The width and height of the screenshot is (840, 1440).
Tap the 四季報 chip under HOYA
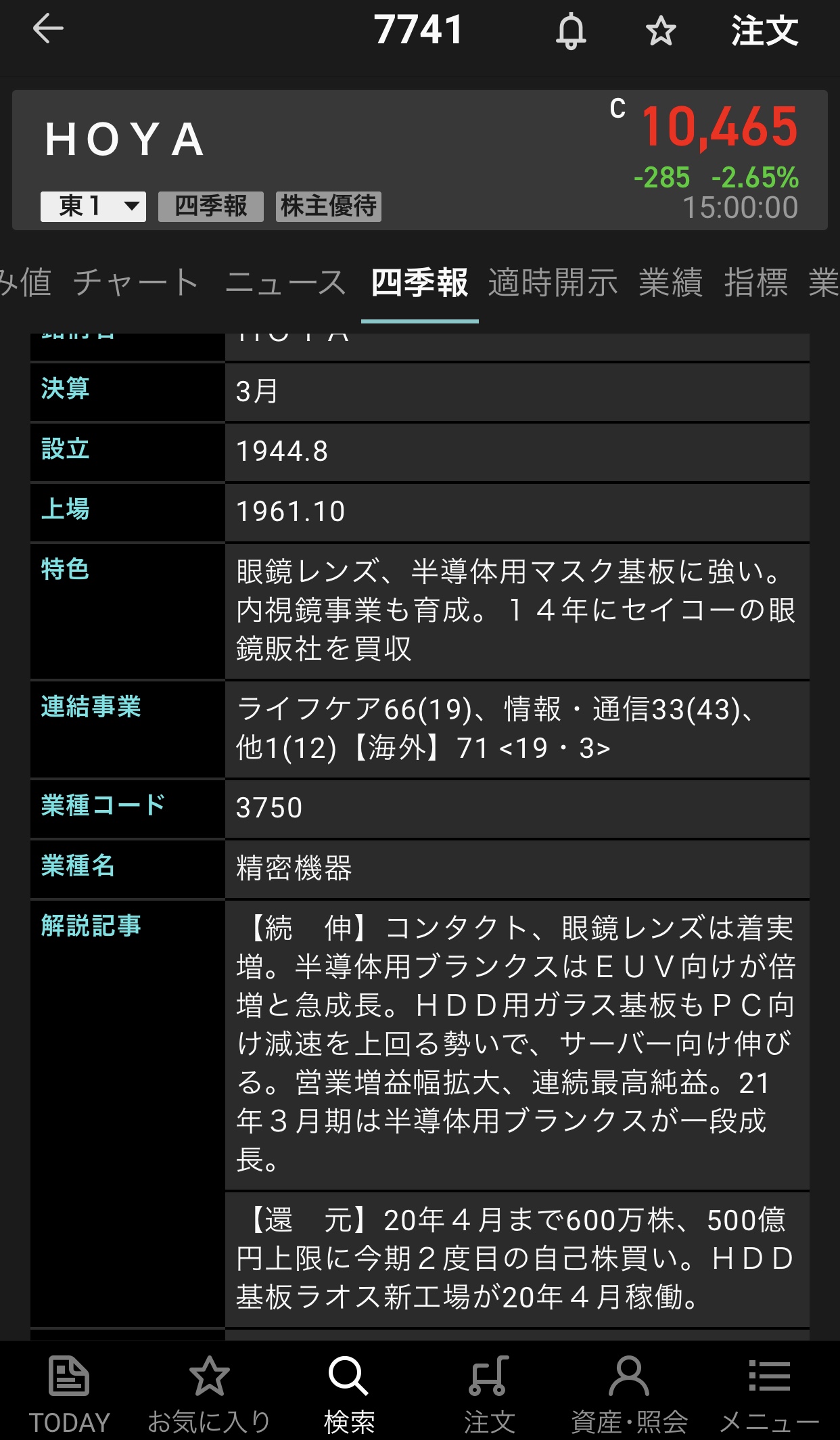click(x=210, y=206)
